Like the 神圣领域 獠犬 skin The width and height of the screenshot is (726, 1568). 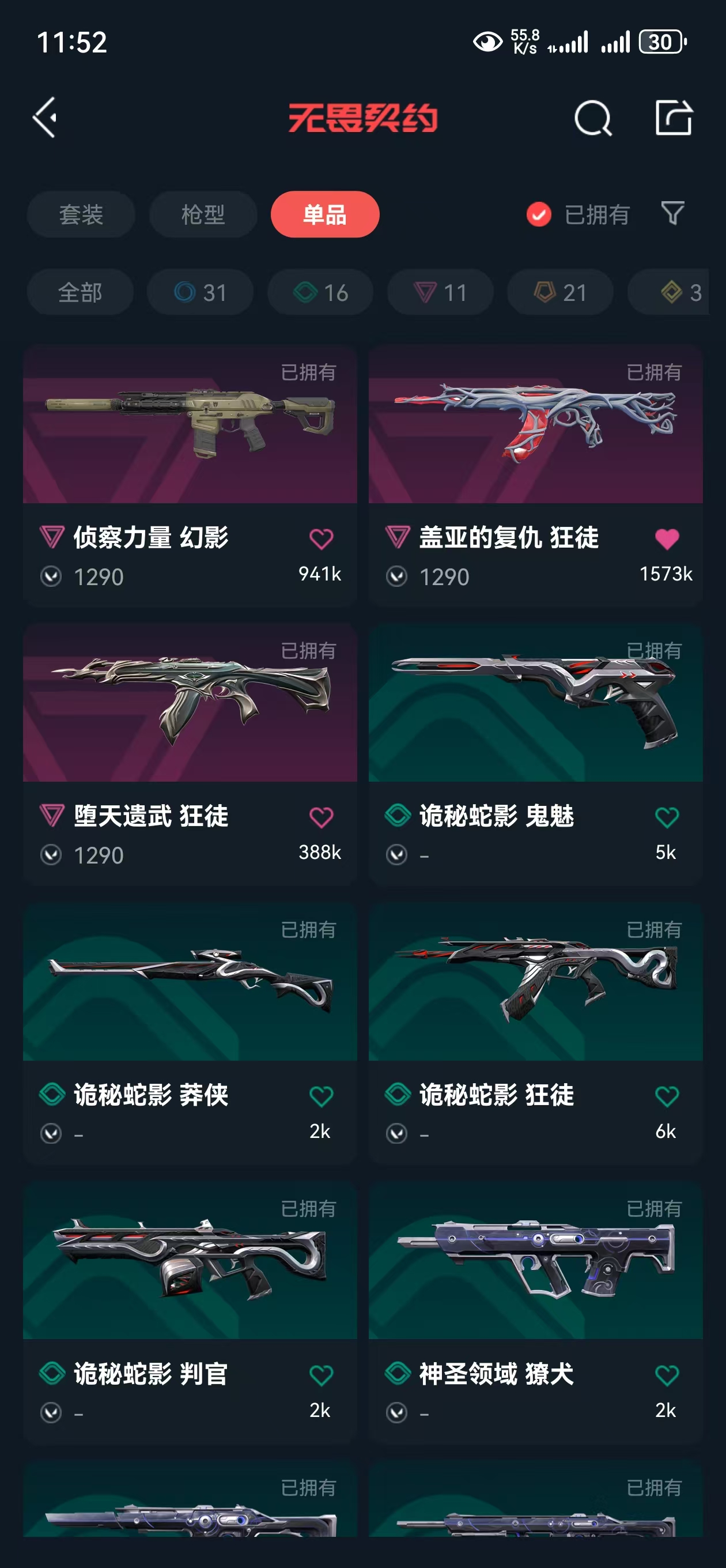coord(666,1375)
